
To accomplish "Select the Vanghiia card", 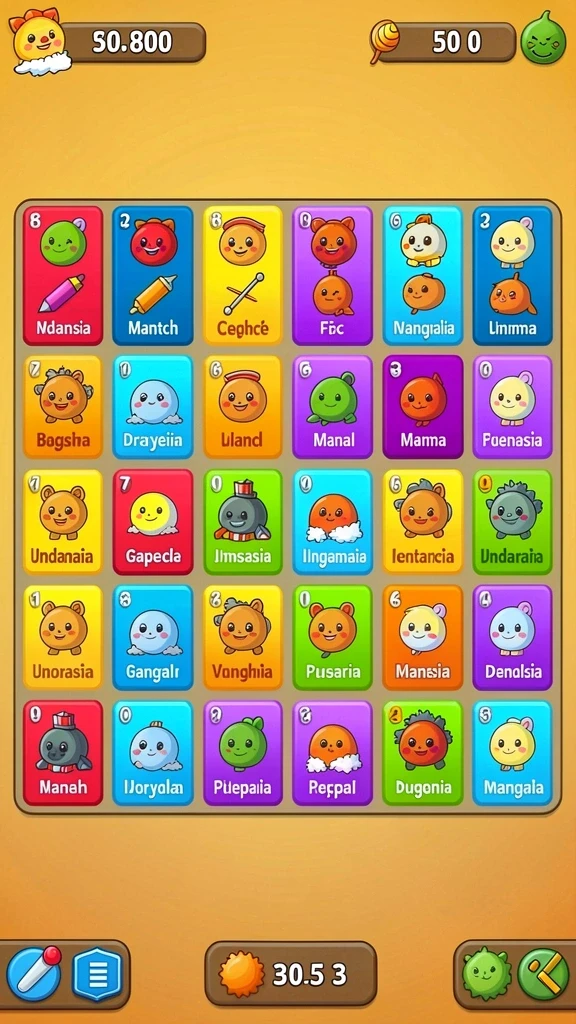I will coord(243,637).
